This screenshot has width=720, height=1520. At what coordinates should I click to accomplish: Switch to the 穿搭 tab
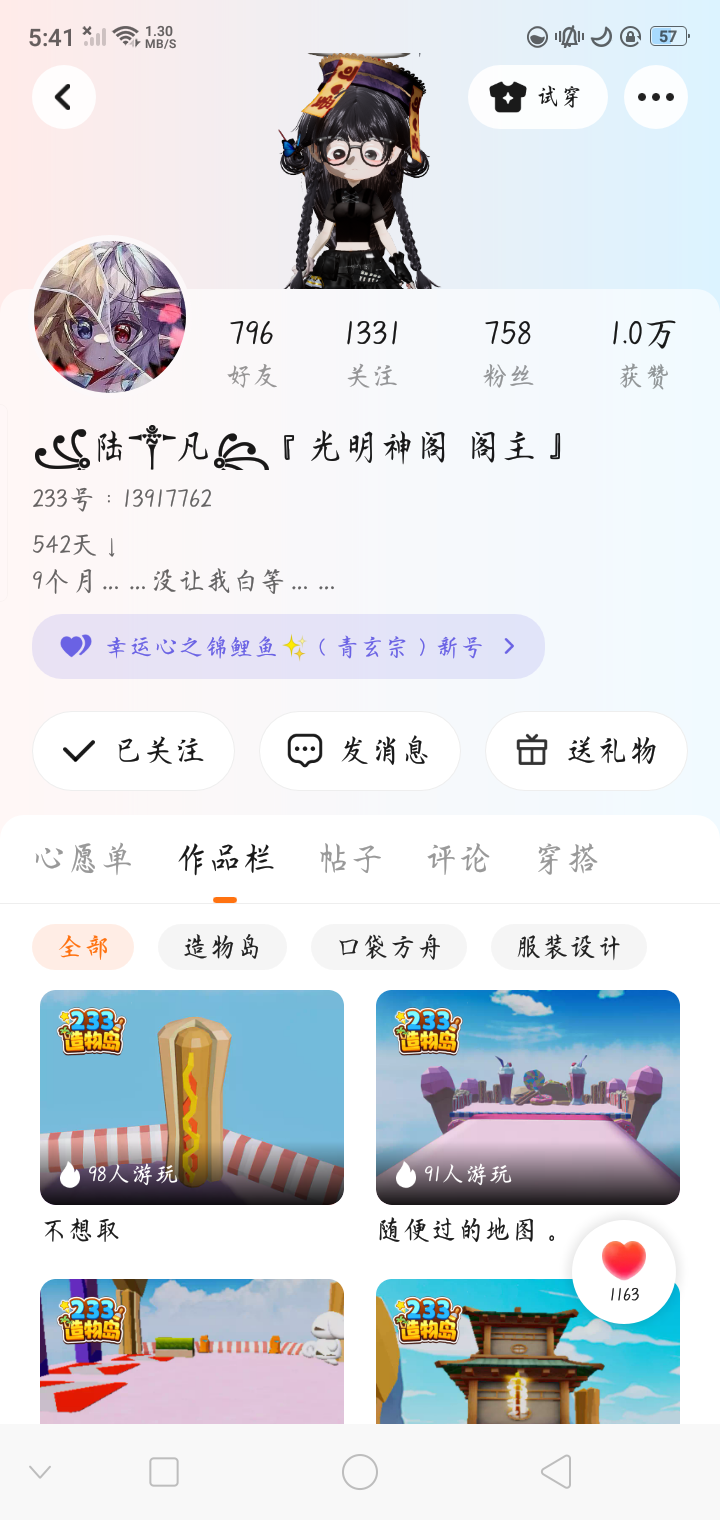567,859
